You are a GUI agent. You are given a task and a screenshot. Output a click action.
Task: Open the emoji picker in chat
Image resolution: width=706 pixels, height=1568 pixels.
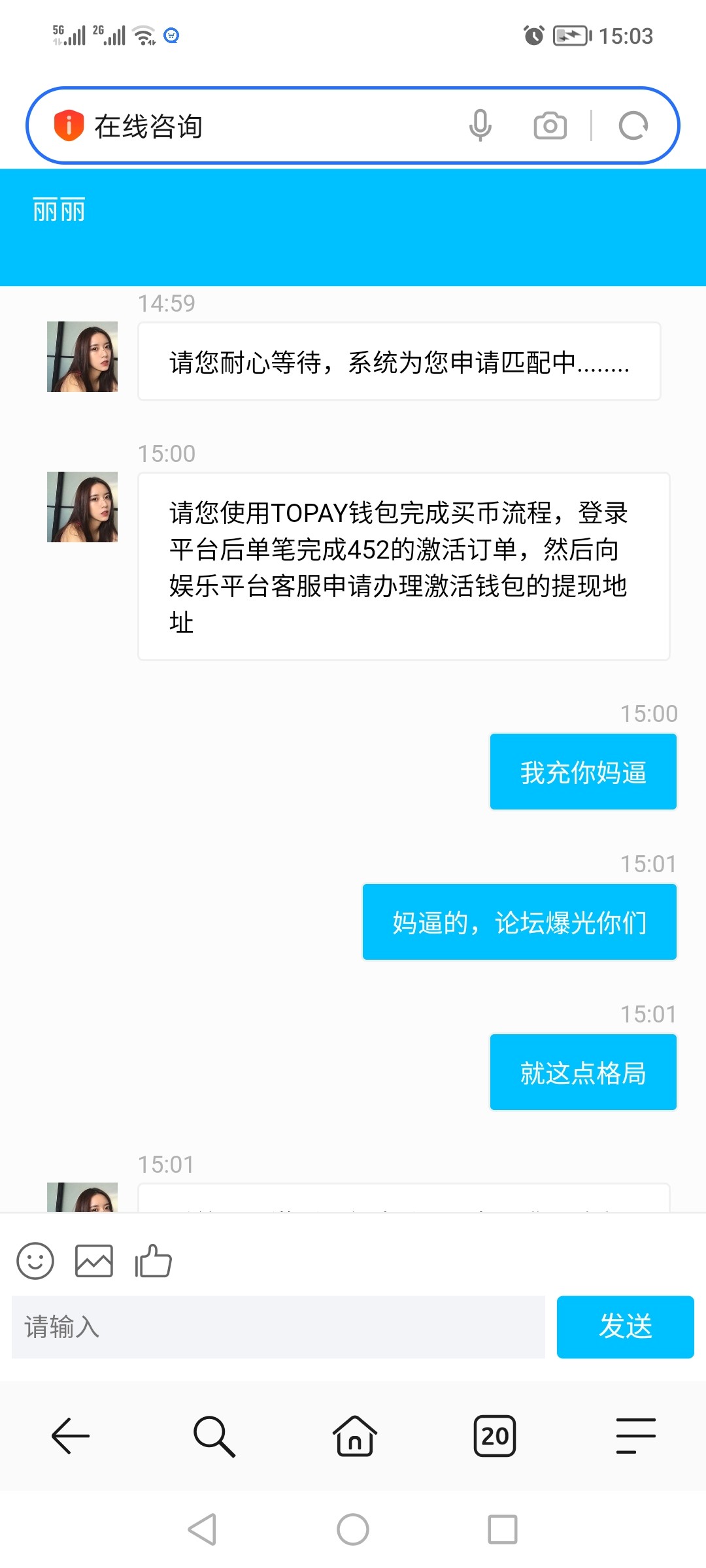tap(35, 1260)
